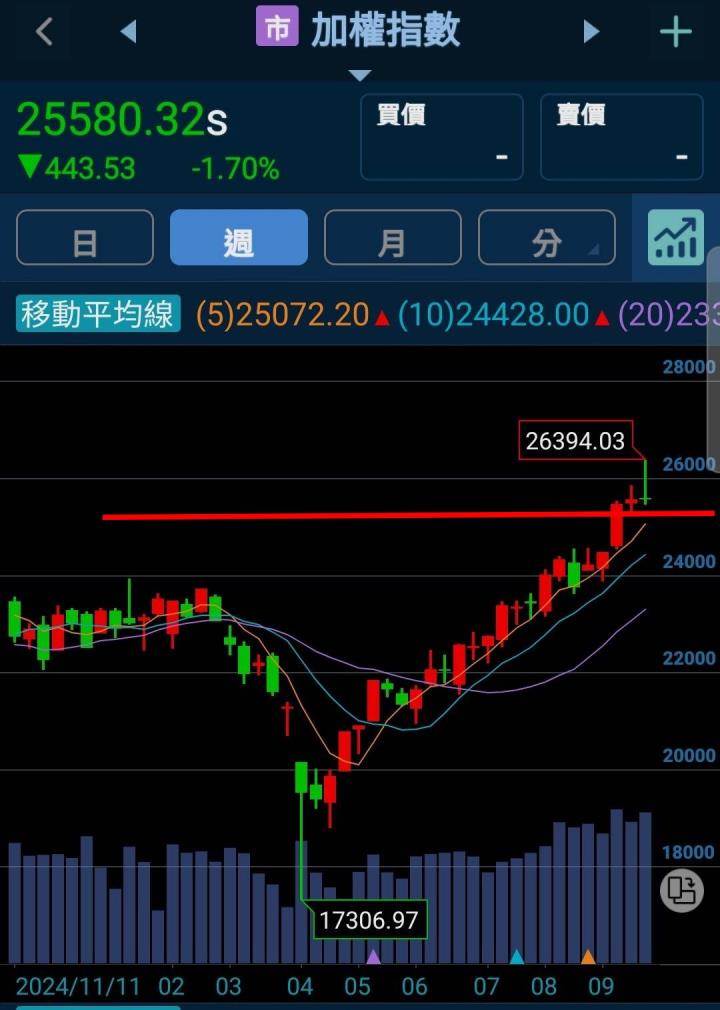Switch to the previous stock via left triangle
Screen dimensions: 720x1010
(x=128, y=32)
